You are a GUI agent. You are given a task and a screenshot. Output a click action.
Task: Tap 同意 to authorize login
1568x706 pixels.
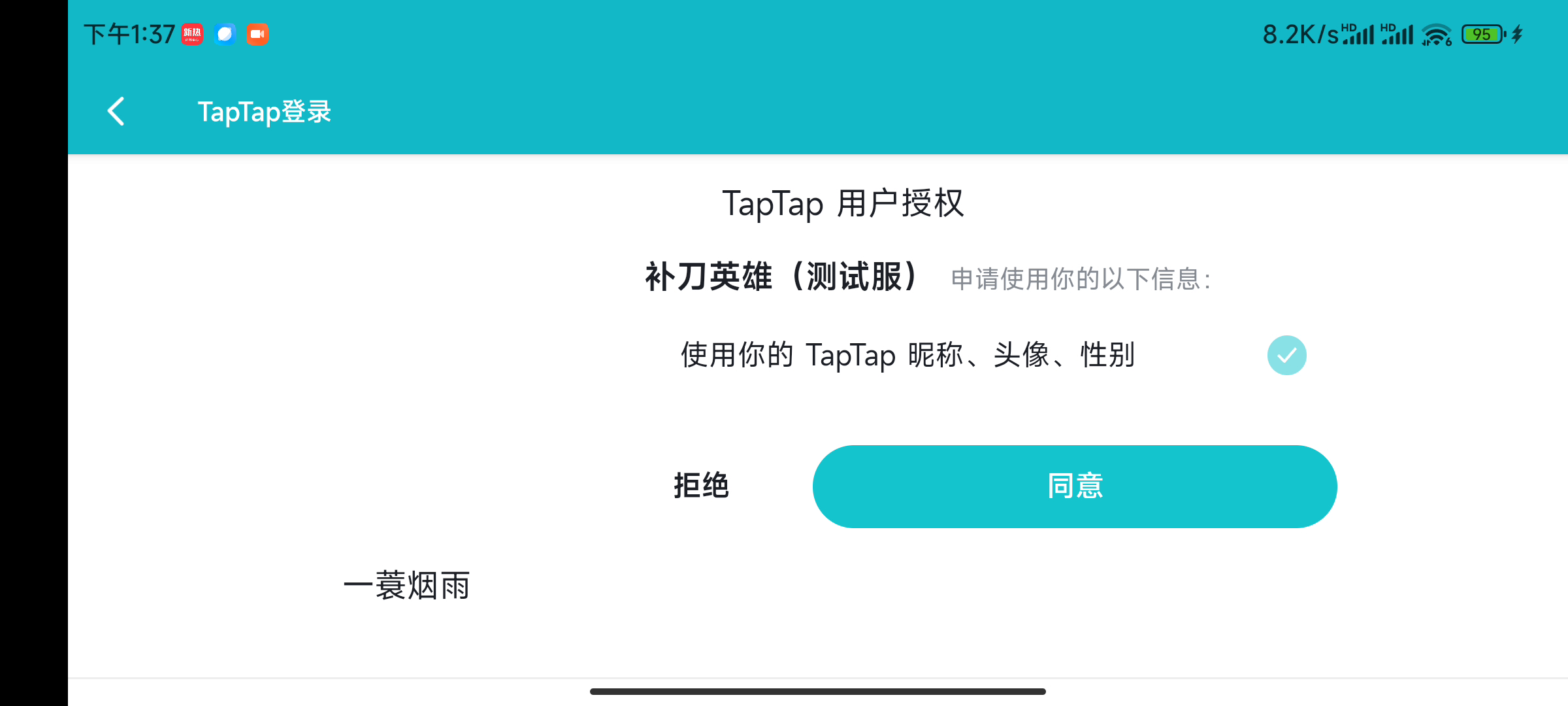1074,486
